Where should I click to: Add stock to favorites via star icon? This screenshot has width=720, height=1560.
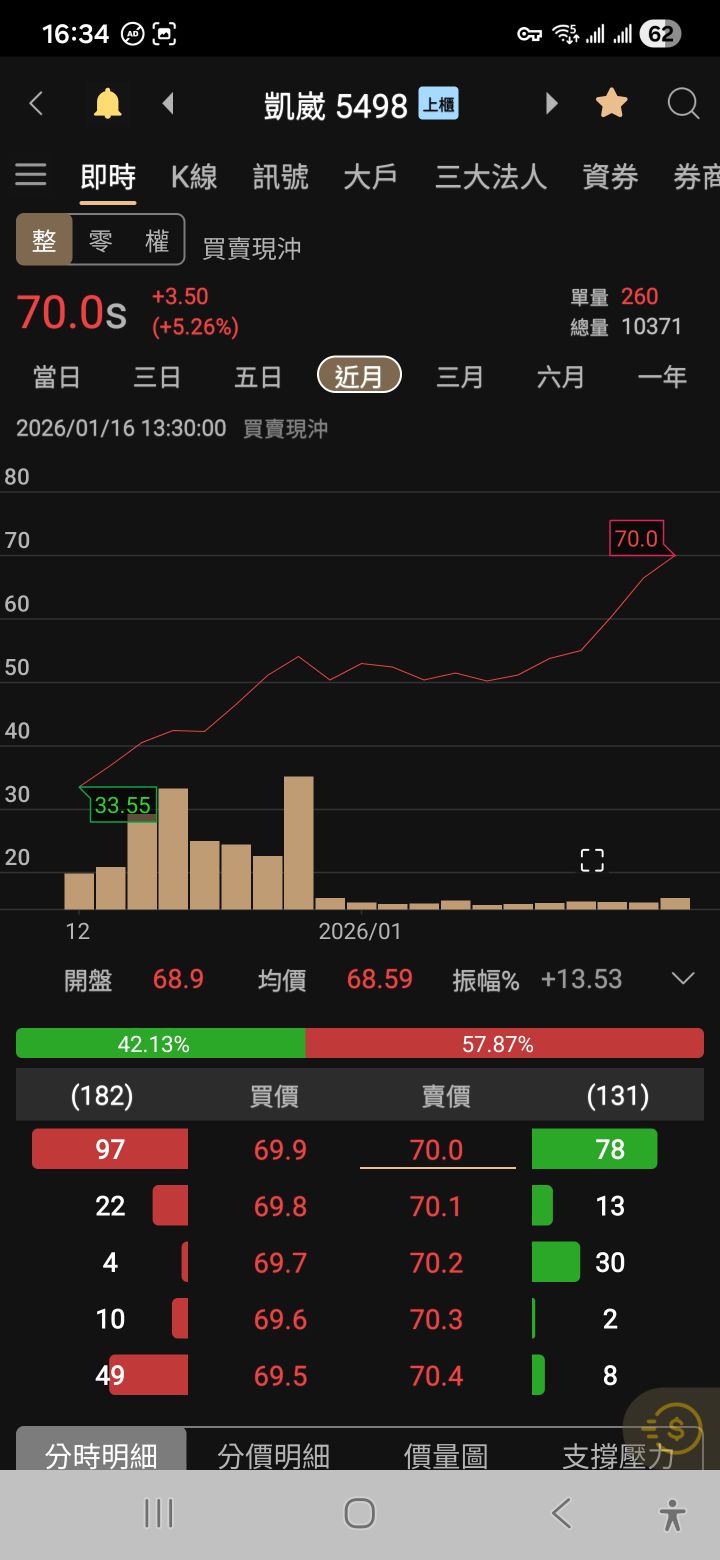tap(612, 103)
